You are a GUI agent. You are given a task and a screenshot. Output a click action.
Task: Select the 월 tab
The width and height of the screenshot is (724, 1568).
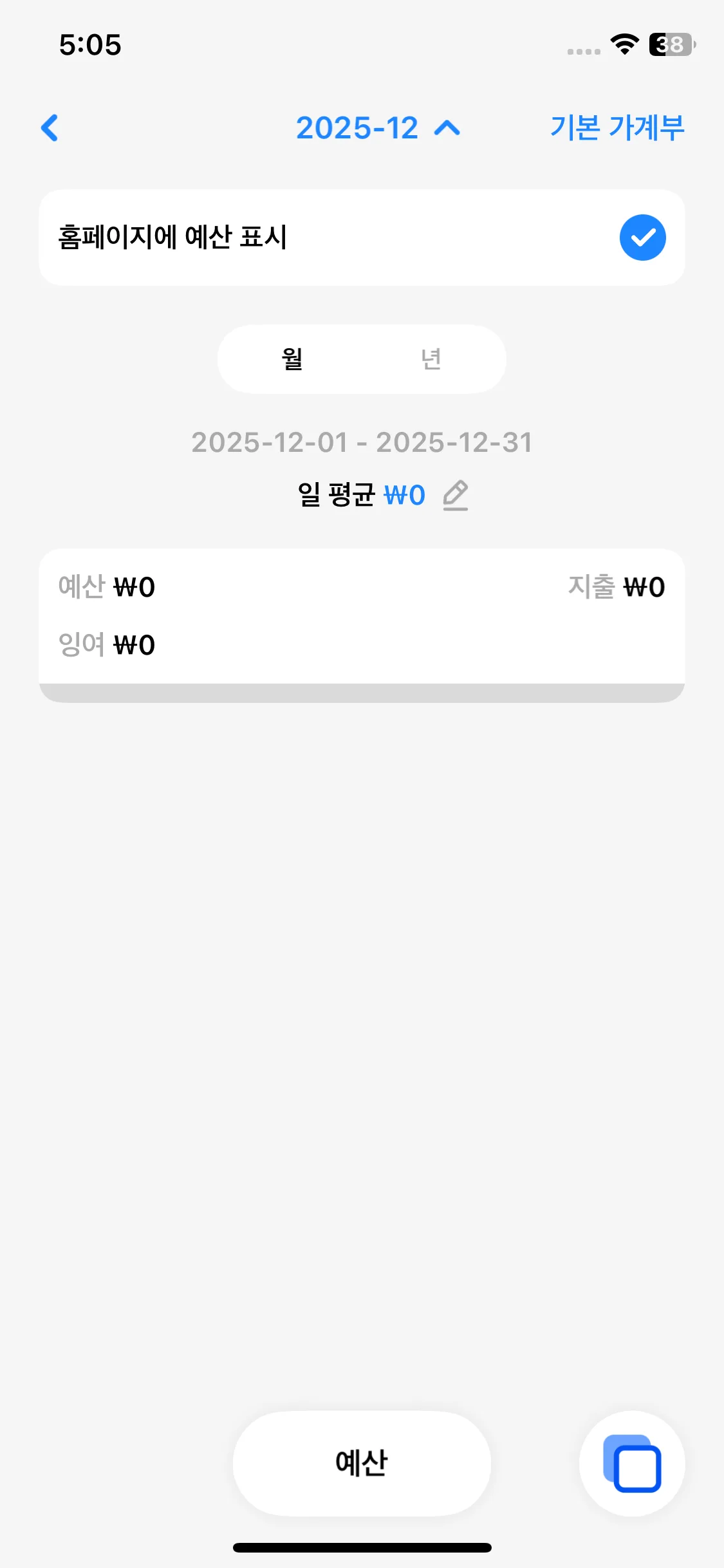(x=290, y=359)
